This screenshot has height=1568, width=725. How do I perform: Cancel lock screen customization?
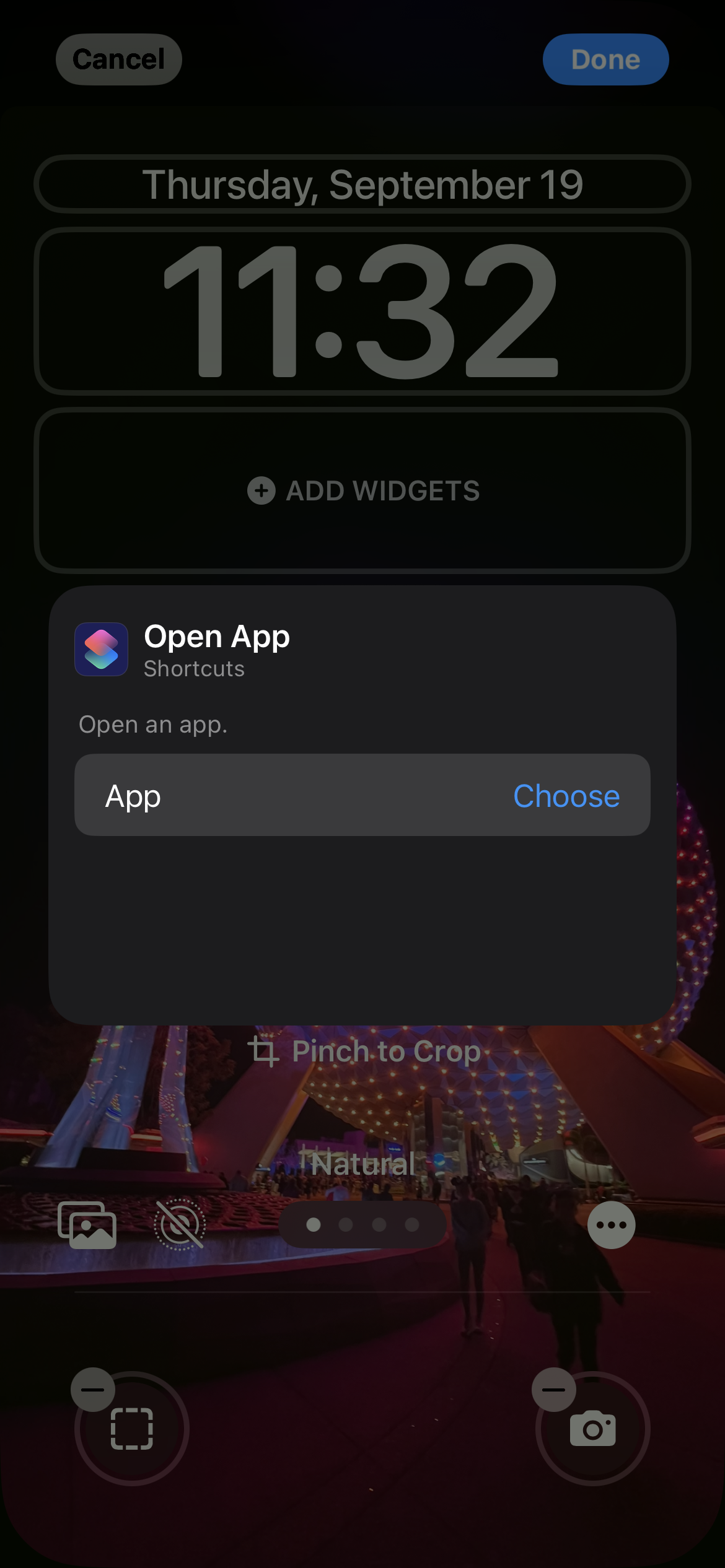click(x=118, y=59)
